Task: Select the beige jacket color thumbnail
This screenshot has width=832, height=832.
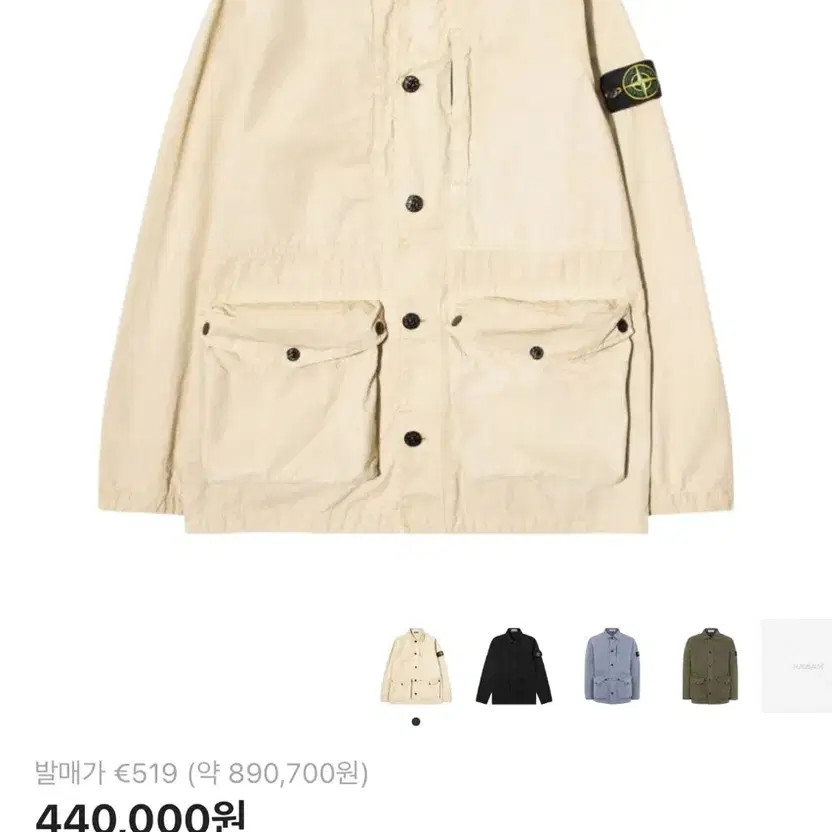Action: 415,666
